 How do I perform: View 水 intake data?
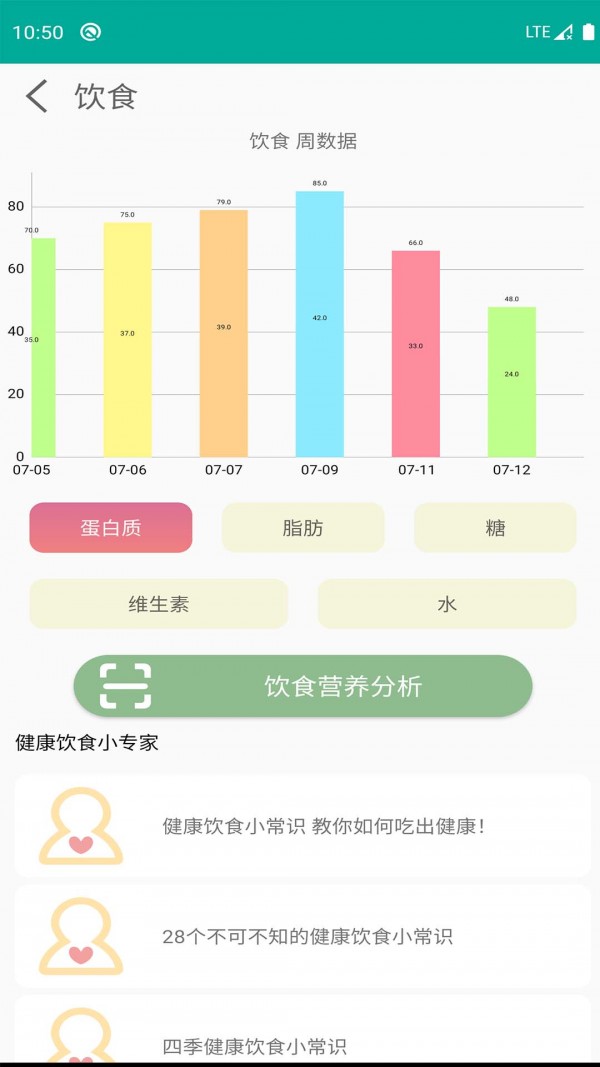pyautogui.click(x=447, y=604)
